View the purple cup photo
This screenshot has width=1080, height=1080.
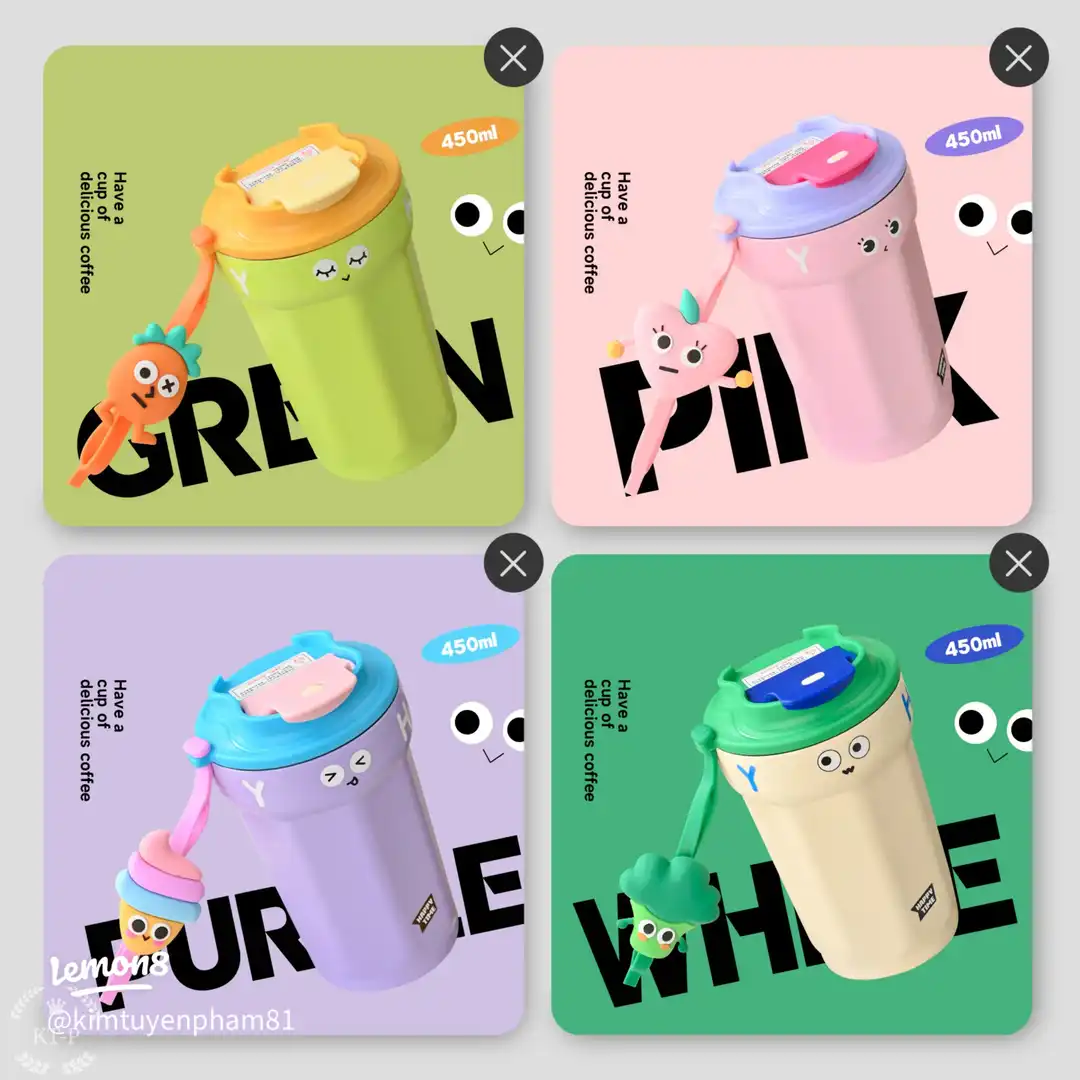pyautogui.click(x=283, y=795)
